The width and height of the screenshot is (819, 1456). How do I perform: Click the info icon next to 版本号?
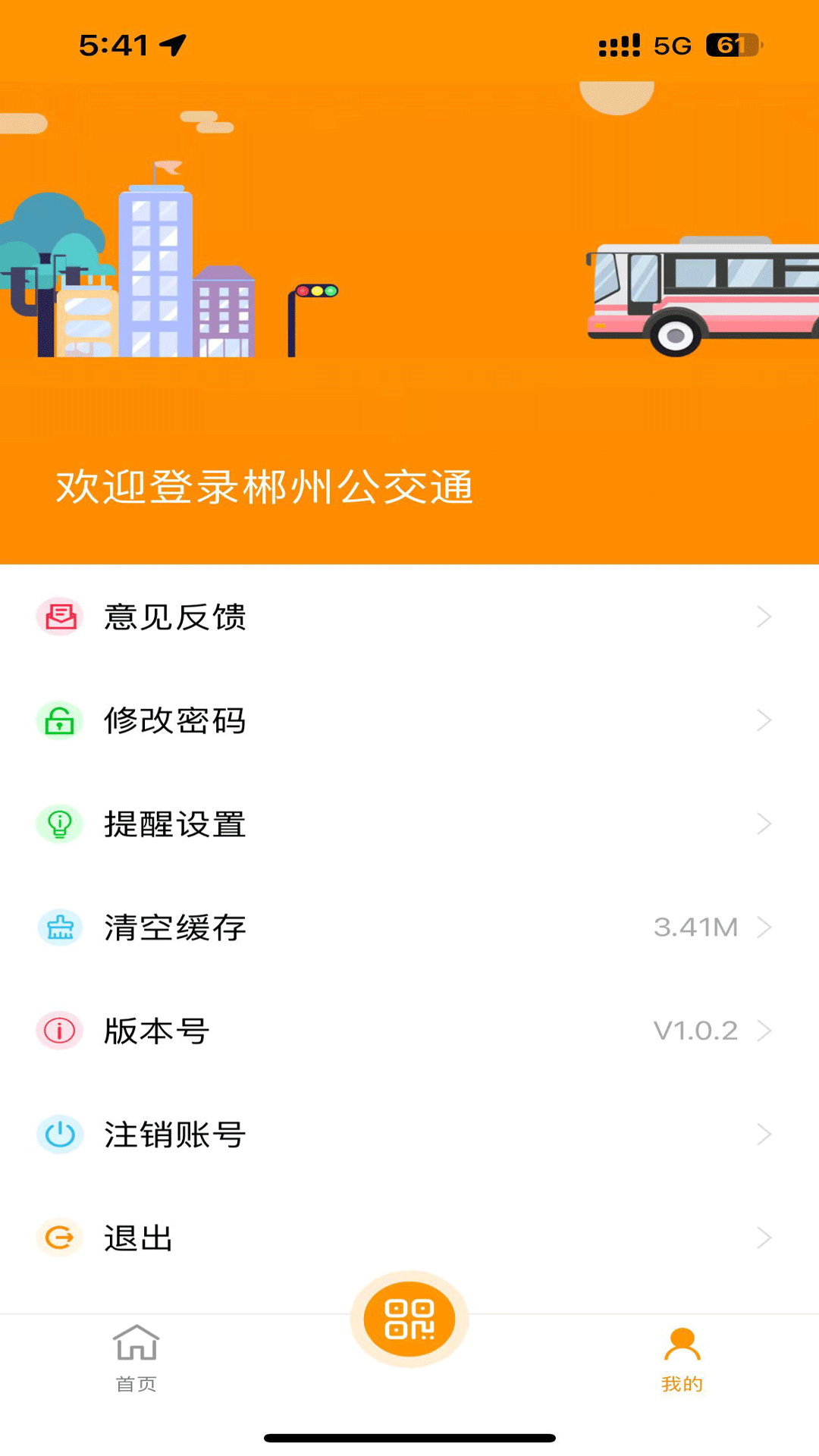60,1031
